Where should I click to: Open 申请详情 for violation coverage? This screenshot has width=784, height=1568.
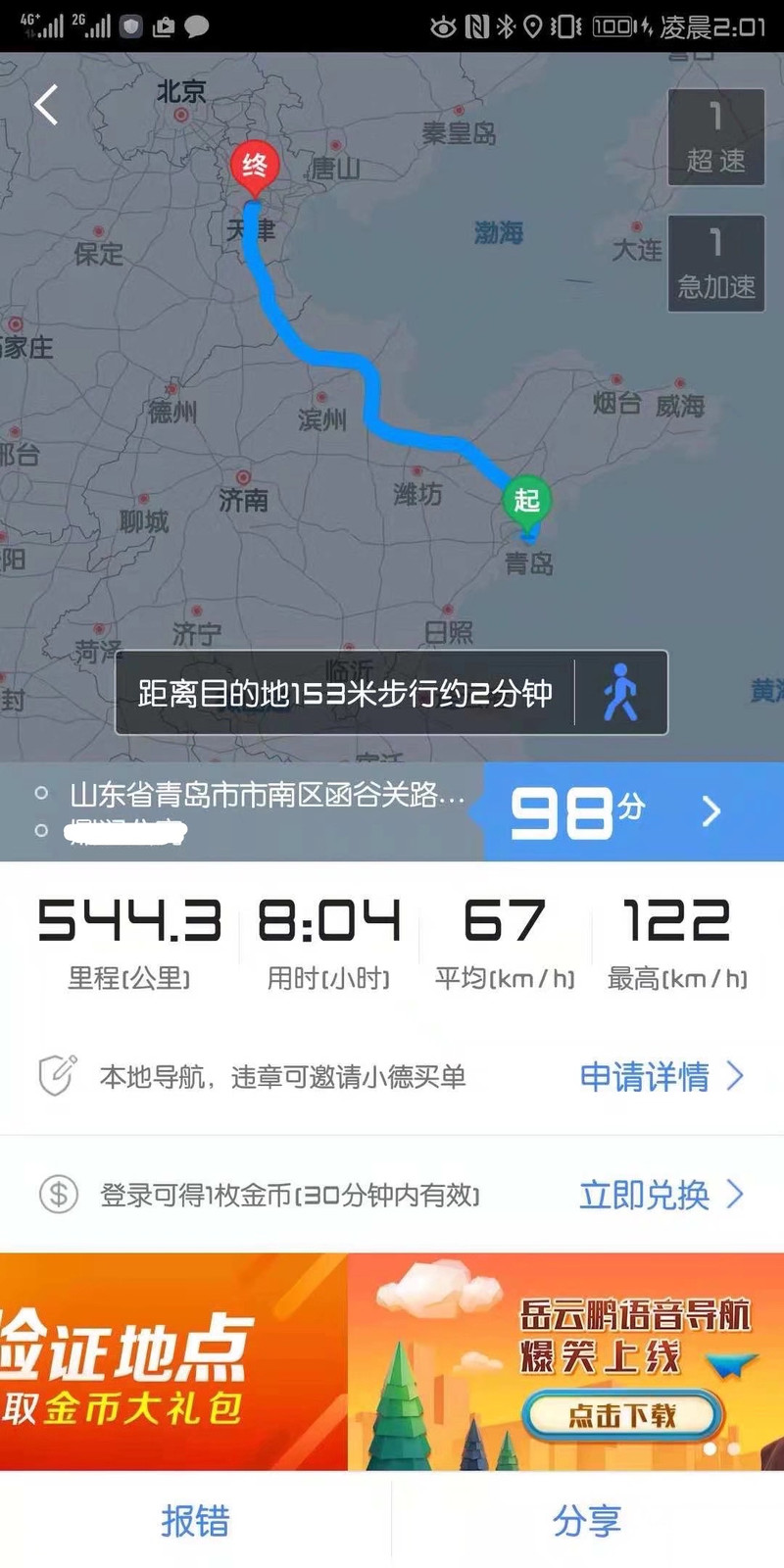[661, 1077]
